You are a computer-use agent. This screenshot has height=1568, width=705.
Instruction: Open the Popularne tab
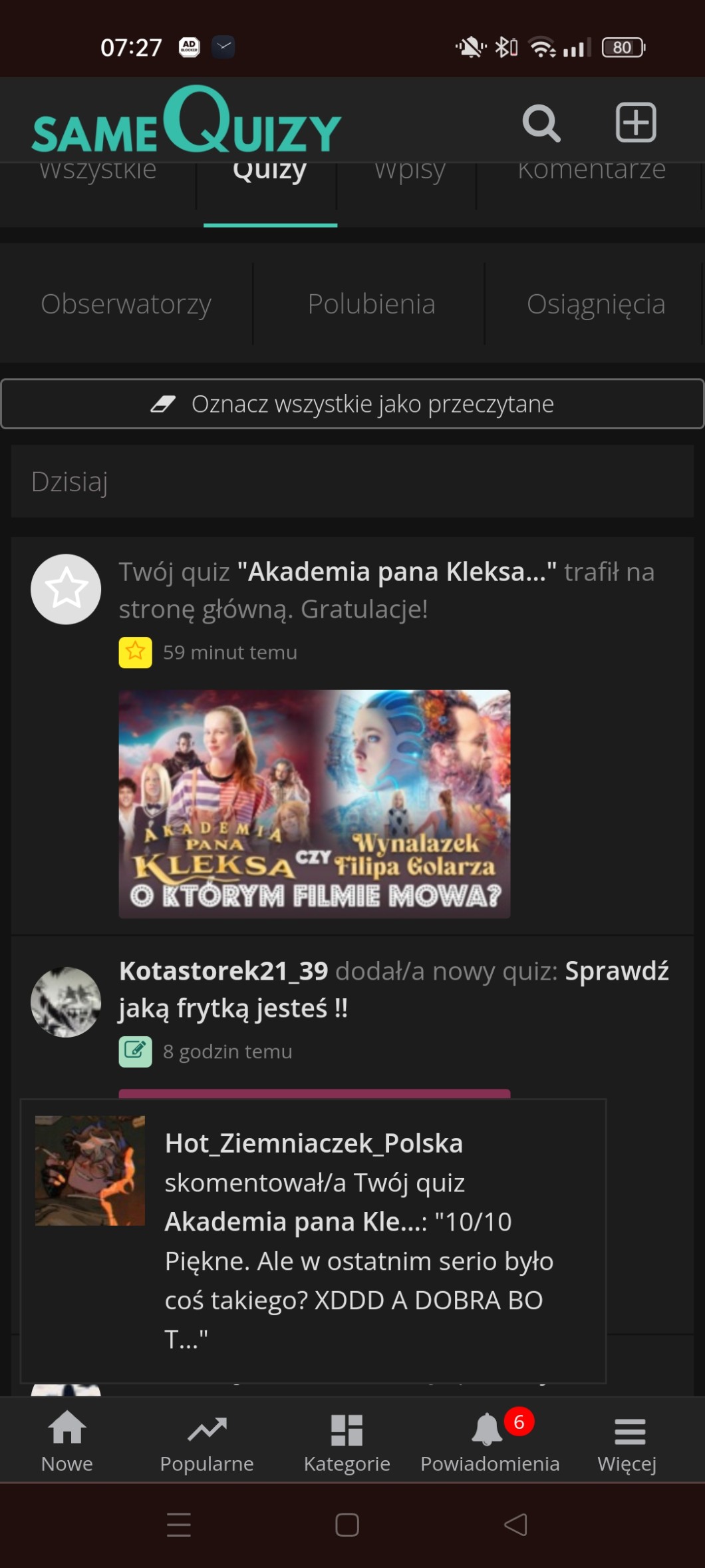[207, 1442]
